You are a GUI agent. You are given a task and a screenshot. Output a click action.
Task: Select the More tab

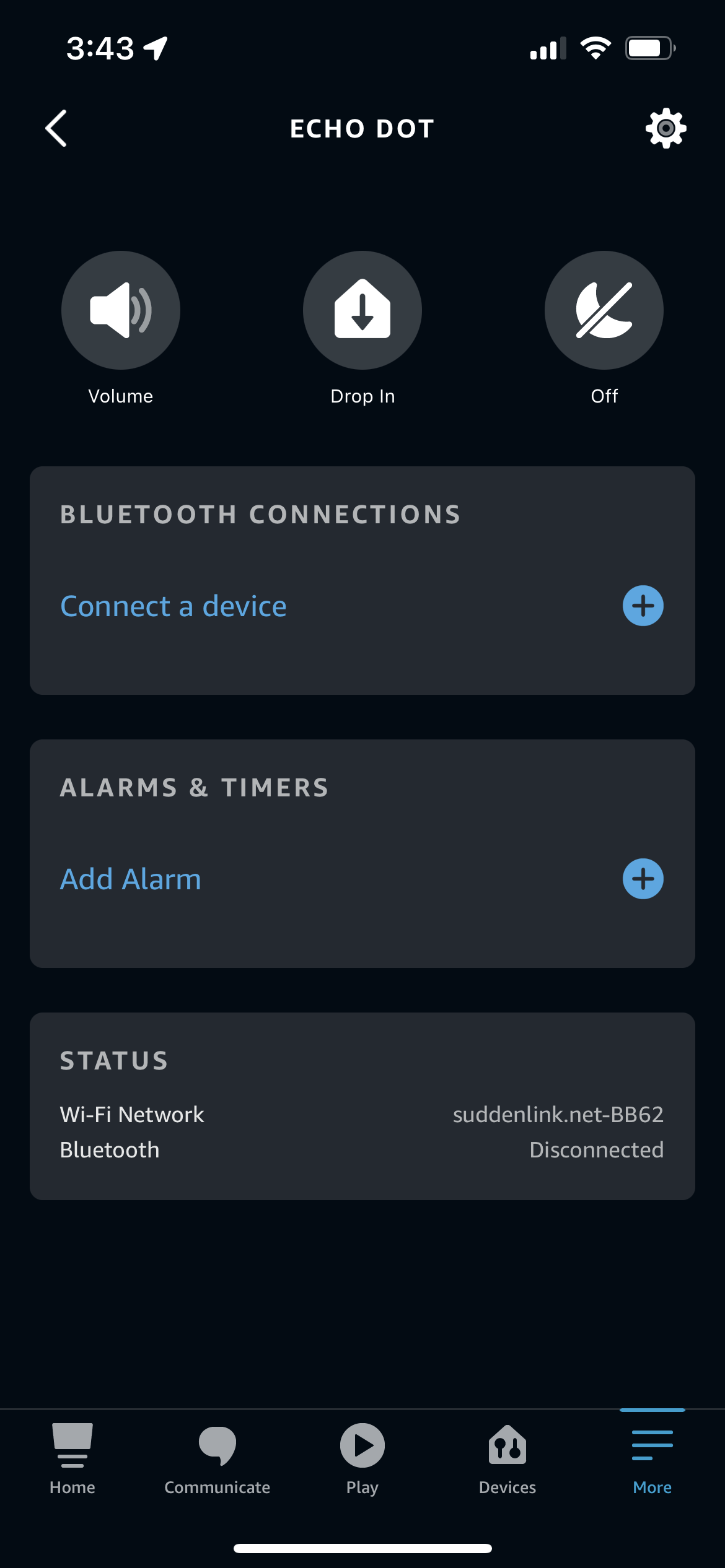[x=652, y=1458]
